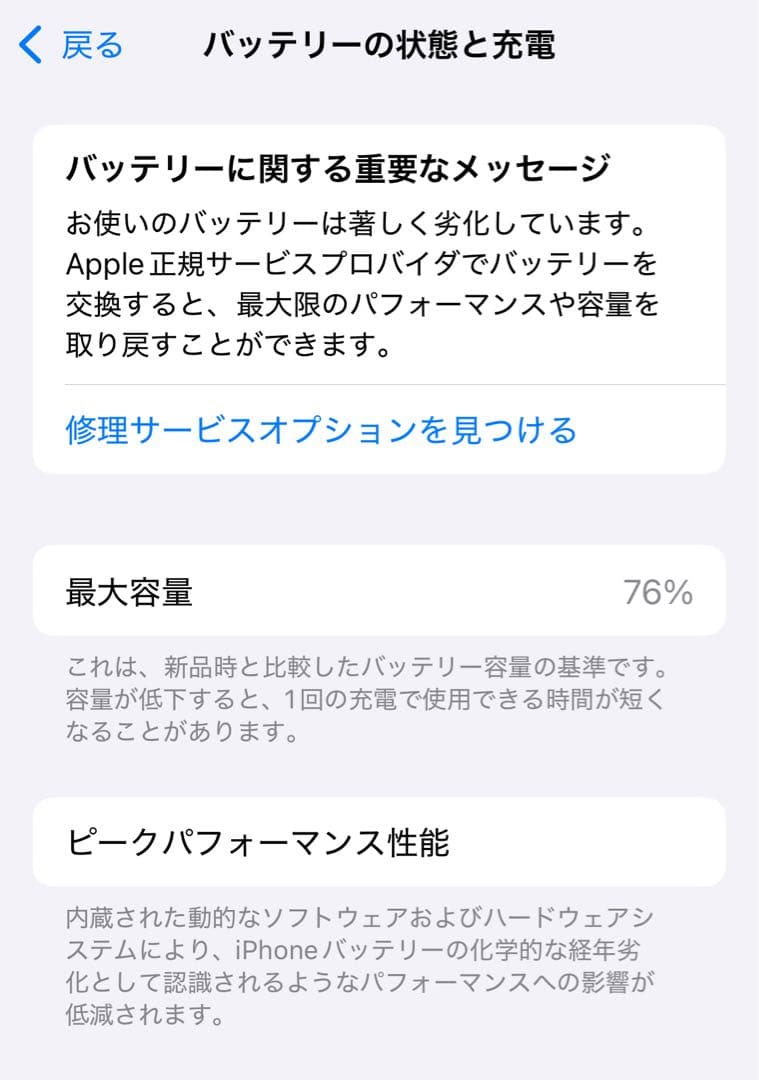Tap the white capacity card
Image resolution: width=759 pixels, height=1080 pixels.
(380, 591)
